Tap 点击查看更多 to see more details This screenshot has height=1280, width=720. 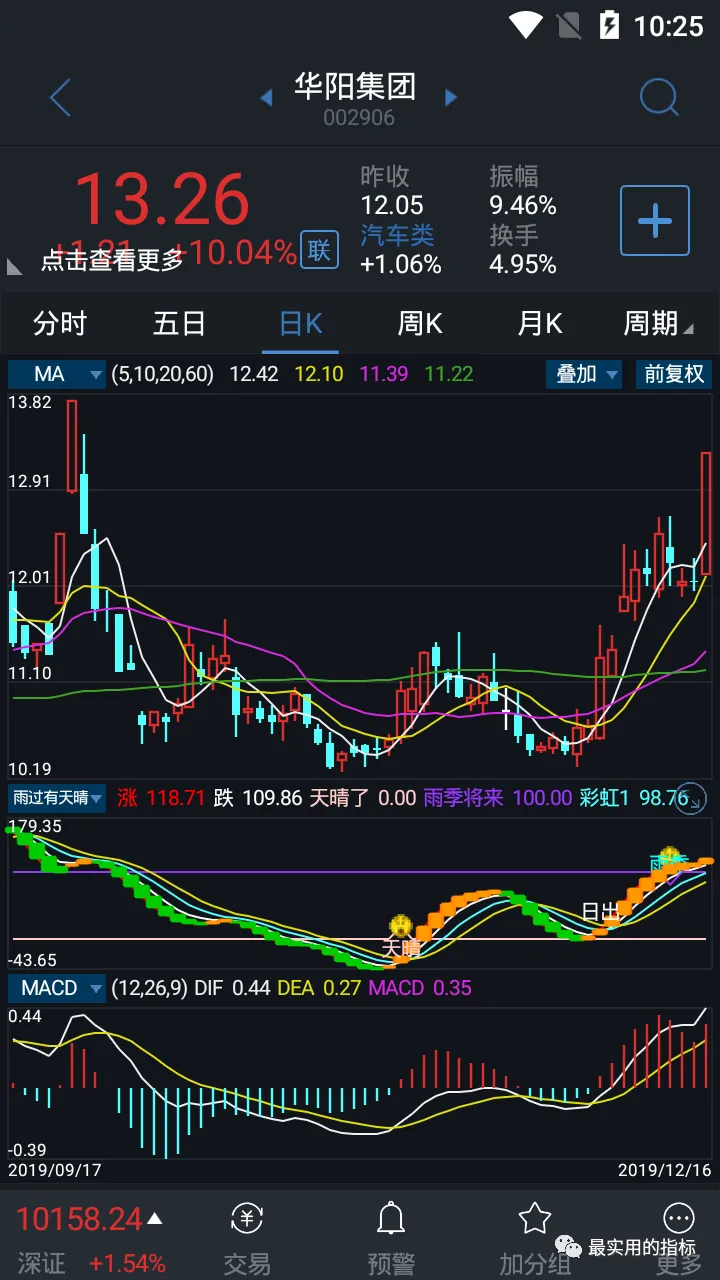click(x=113, y=260)
